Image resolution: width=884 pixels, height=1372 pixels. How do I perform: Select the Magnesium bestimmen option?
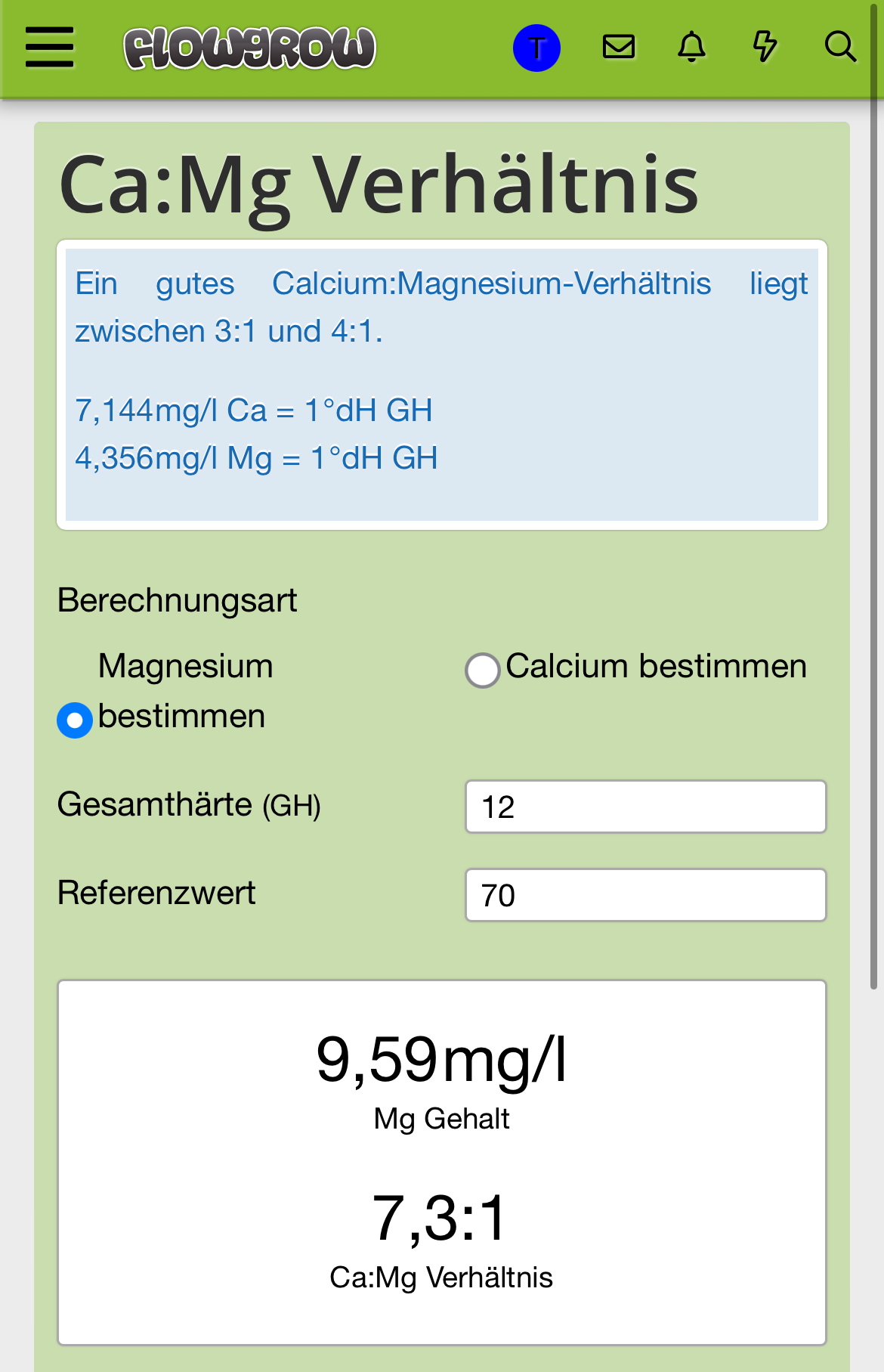coord(75,720)
